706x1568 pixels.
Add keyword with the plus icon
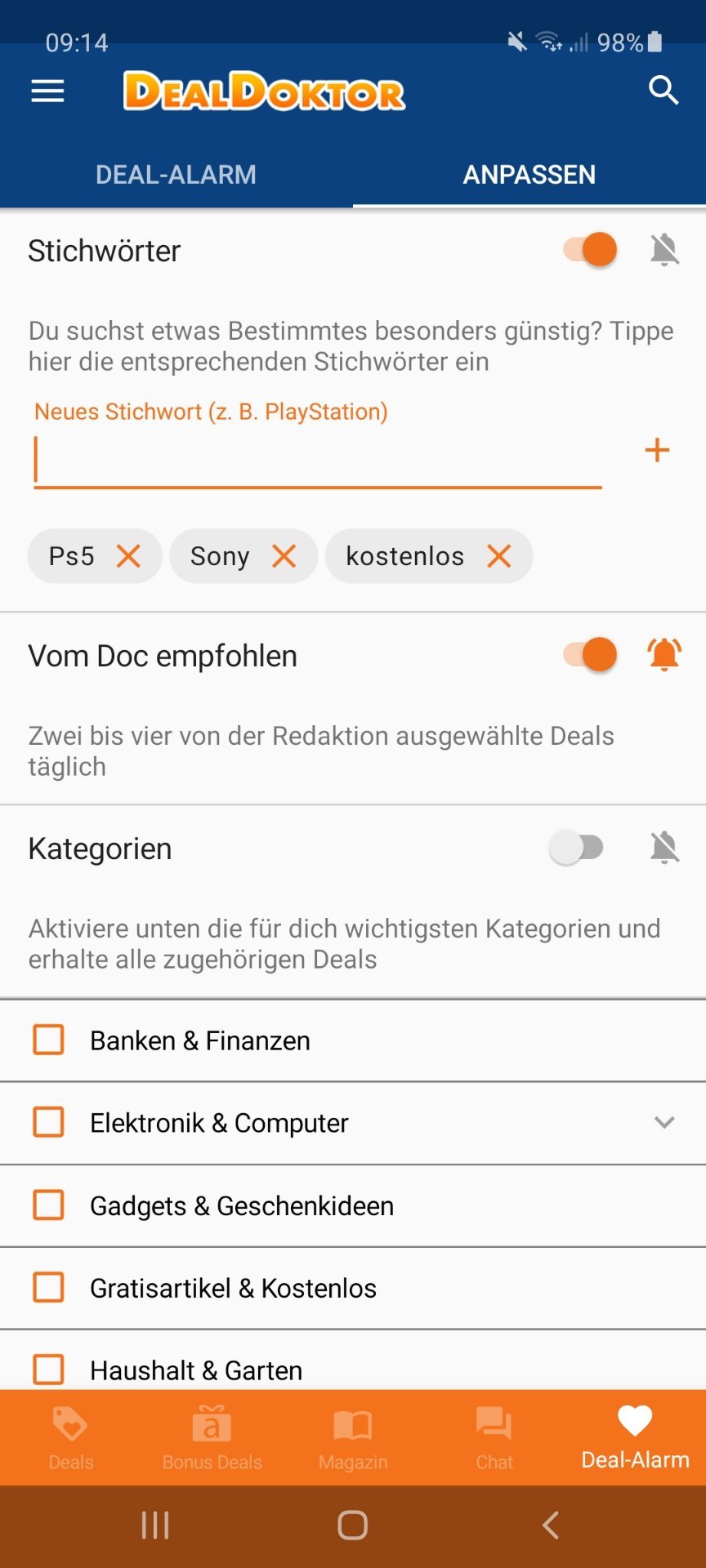(657, 450)
